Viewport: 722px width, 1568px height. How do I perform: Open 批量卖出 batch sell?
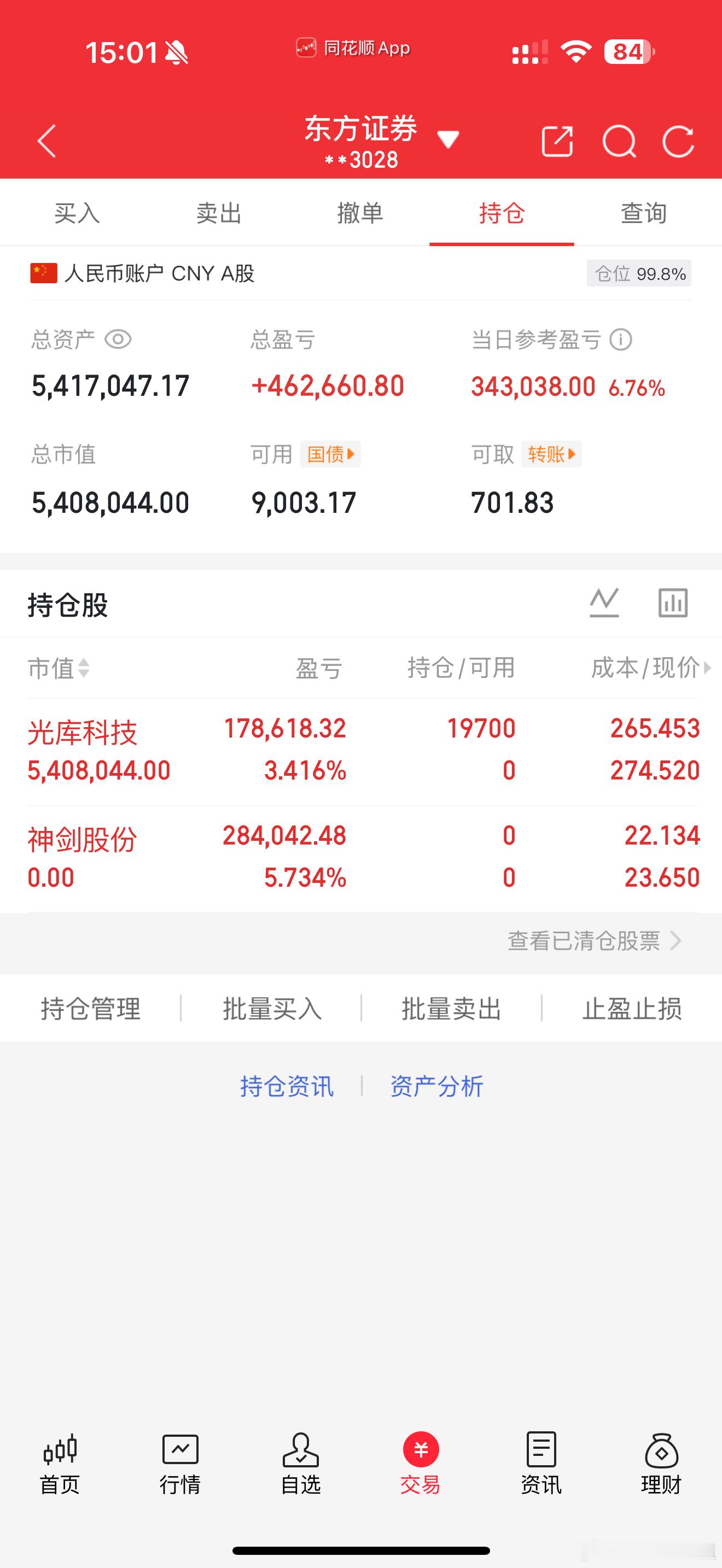coord(452,1009)
